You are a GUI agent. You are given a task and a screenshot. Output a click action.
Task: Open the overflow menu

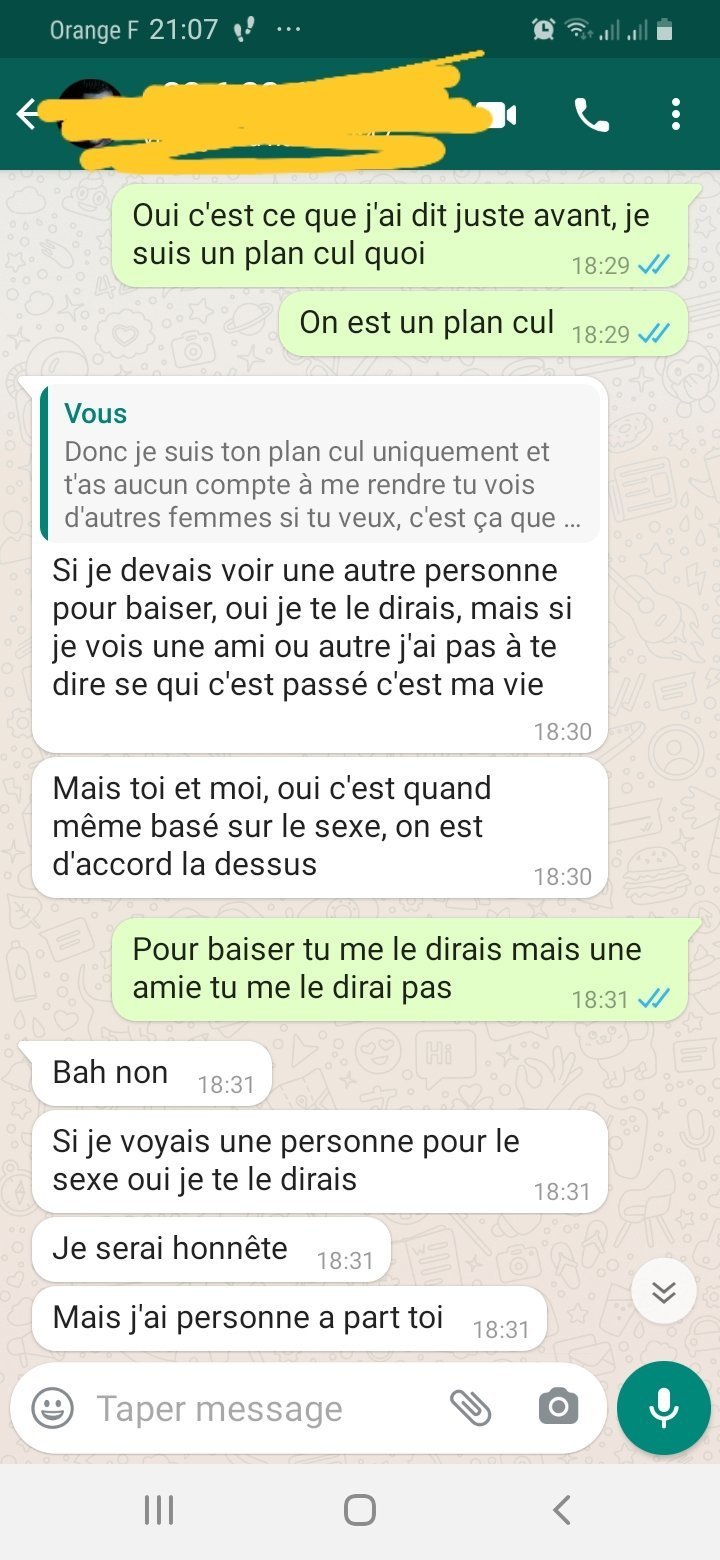(676, 115)
